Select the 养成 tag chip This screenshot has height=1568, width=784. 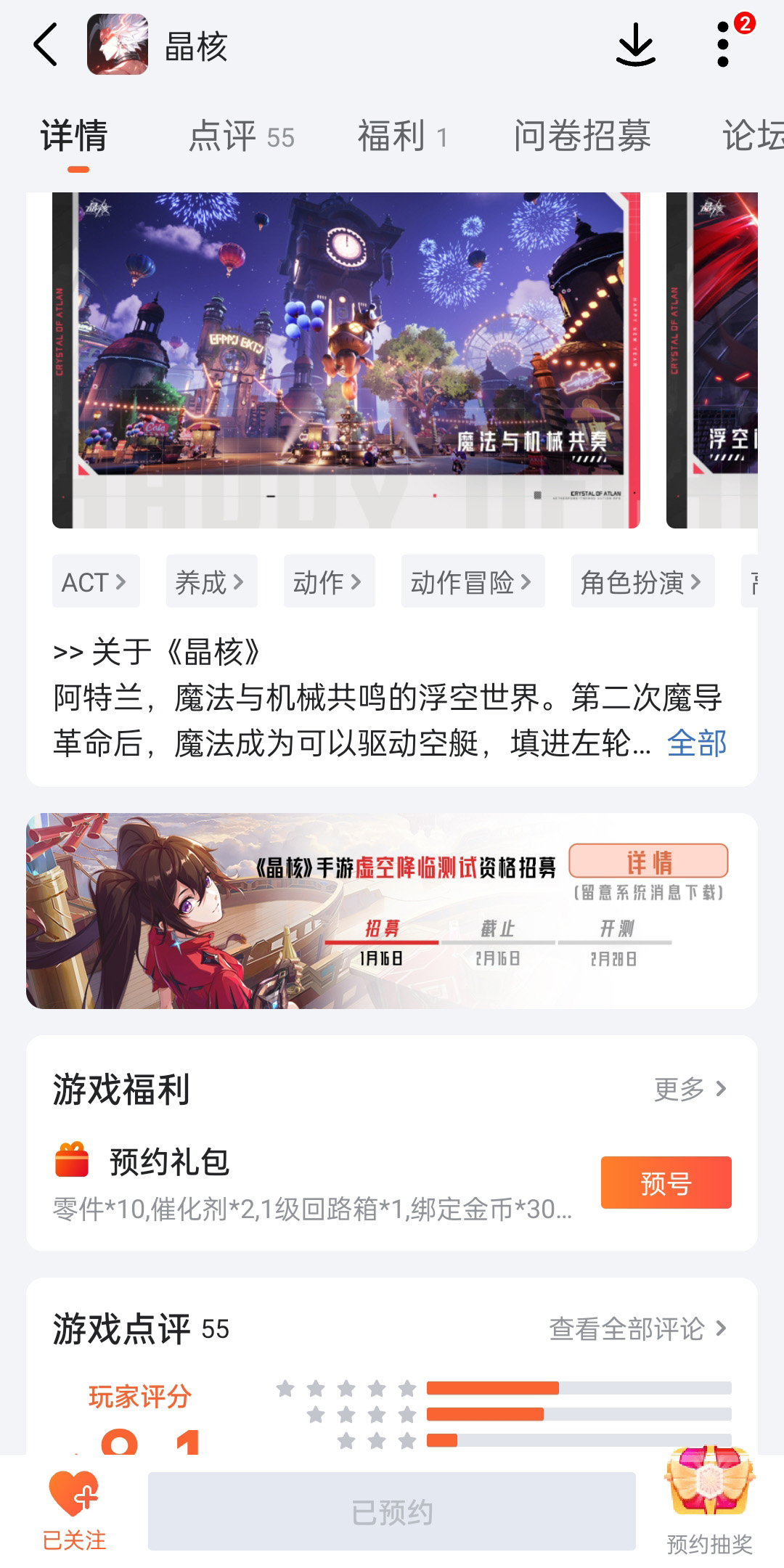pos(211,581)
